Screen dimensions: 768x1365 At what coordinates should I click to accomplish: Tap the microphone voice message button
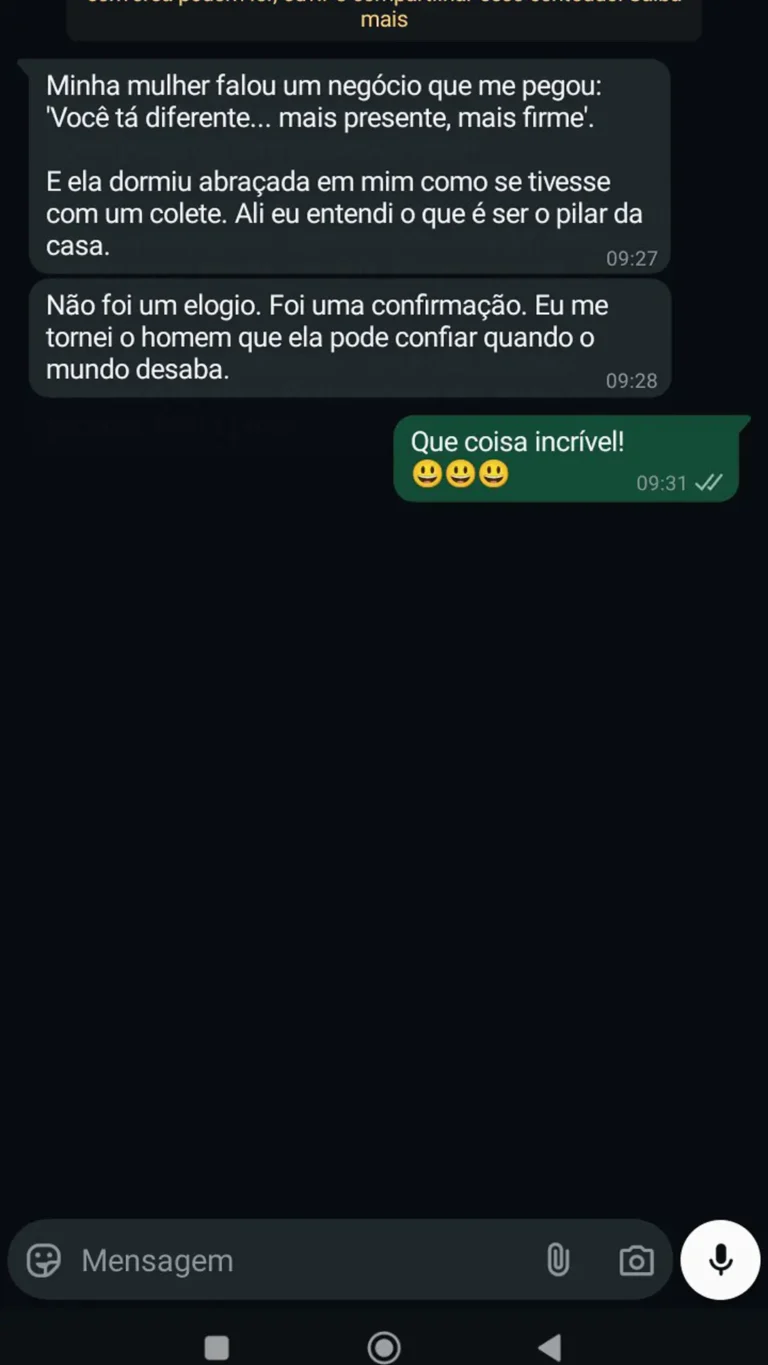point(720,1260)
